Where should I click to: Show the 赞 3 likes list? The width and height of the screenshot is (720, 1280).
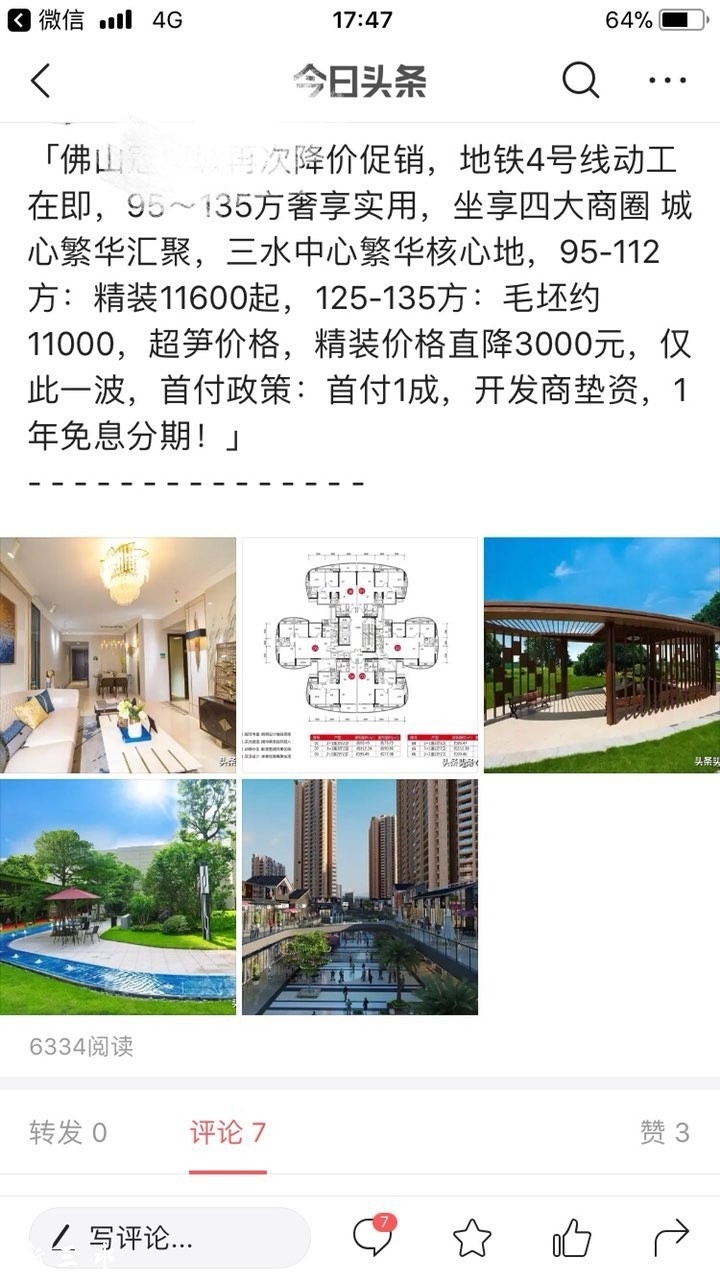[x=664, y=1132]
